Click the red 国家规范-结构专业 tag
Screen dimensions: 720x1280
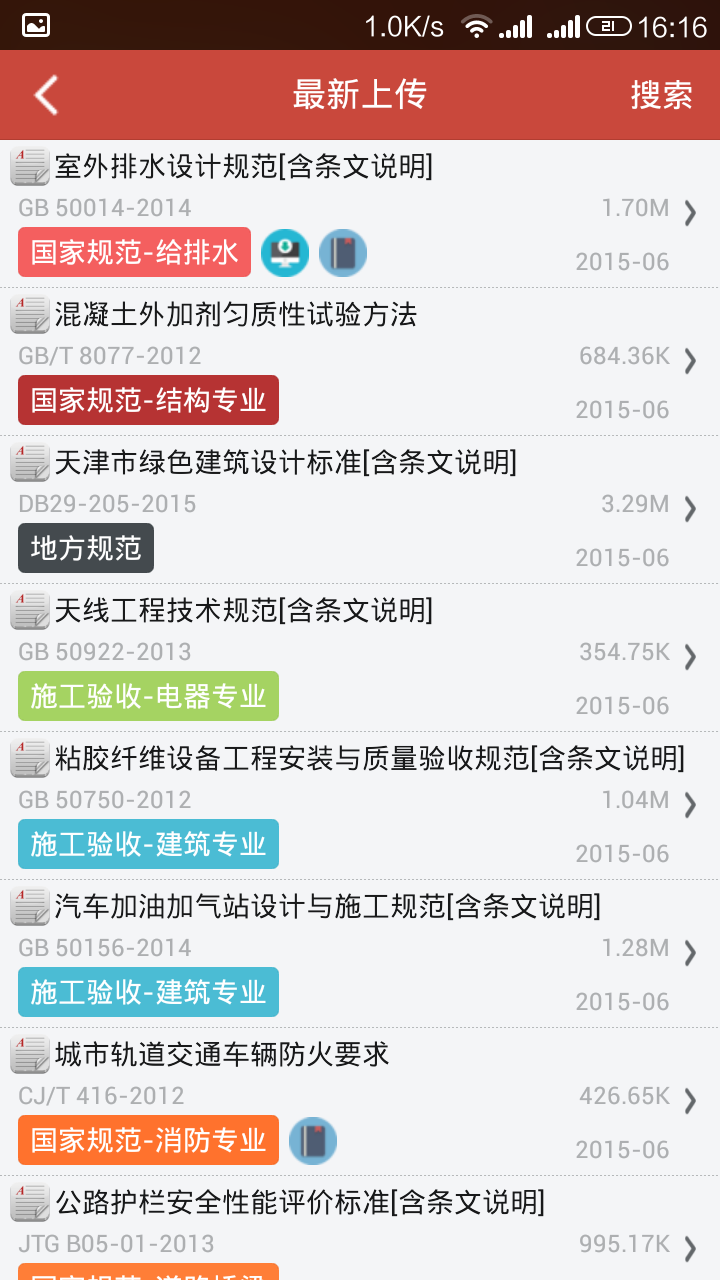147,400
